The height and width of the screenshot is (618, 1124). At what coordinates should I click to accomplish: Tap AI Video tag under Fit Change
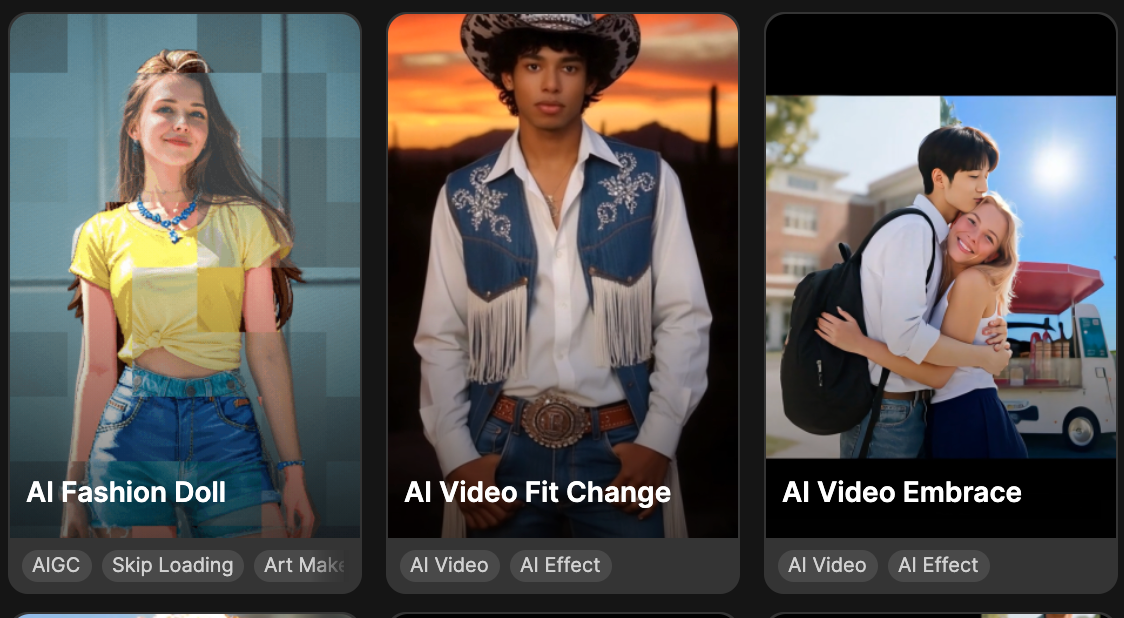[x=449, y=565]
